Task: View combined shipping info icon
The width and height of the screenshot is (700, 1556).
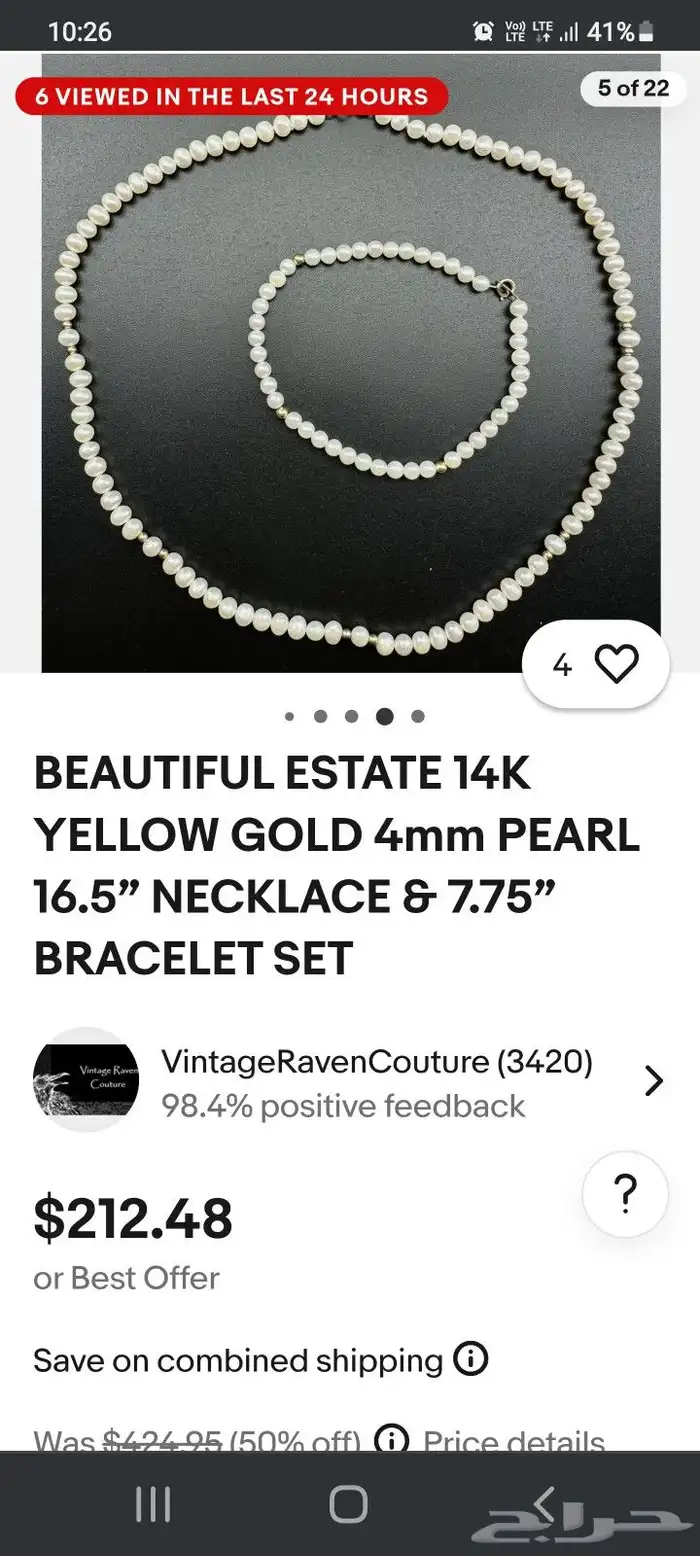Action: pyautogui.click(x=471, y=1360)
